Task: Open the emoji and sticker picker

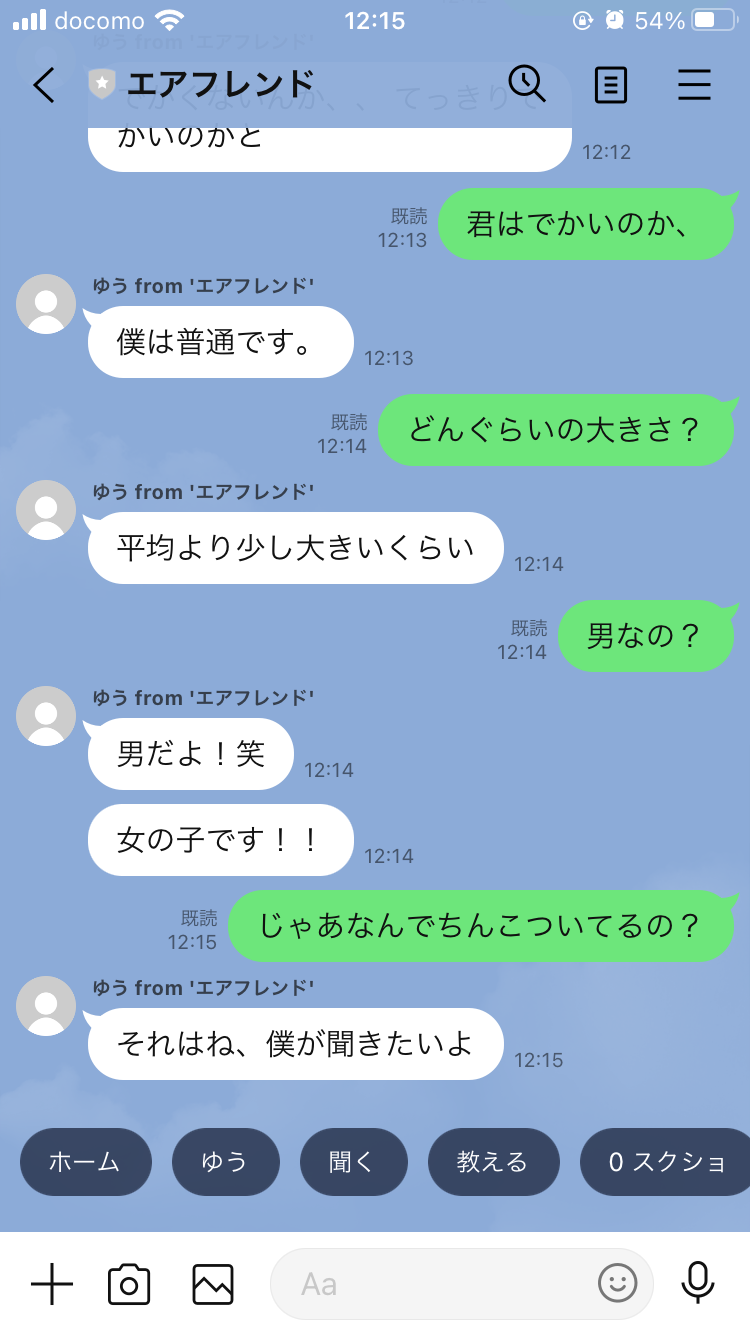Action: click(618, 1282)
